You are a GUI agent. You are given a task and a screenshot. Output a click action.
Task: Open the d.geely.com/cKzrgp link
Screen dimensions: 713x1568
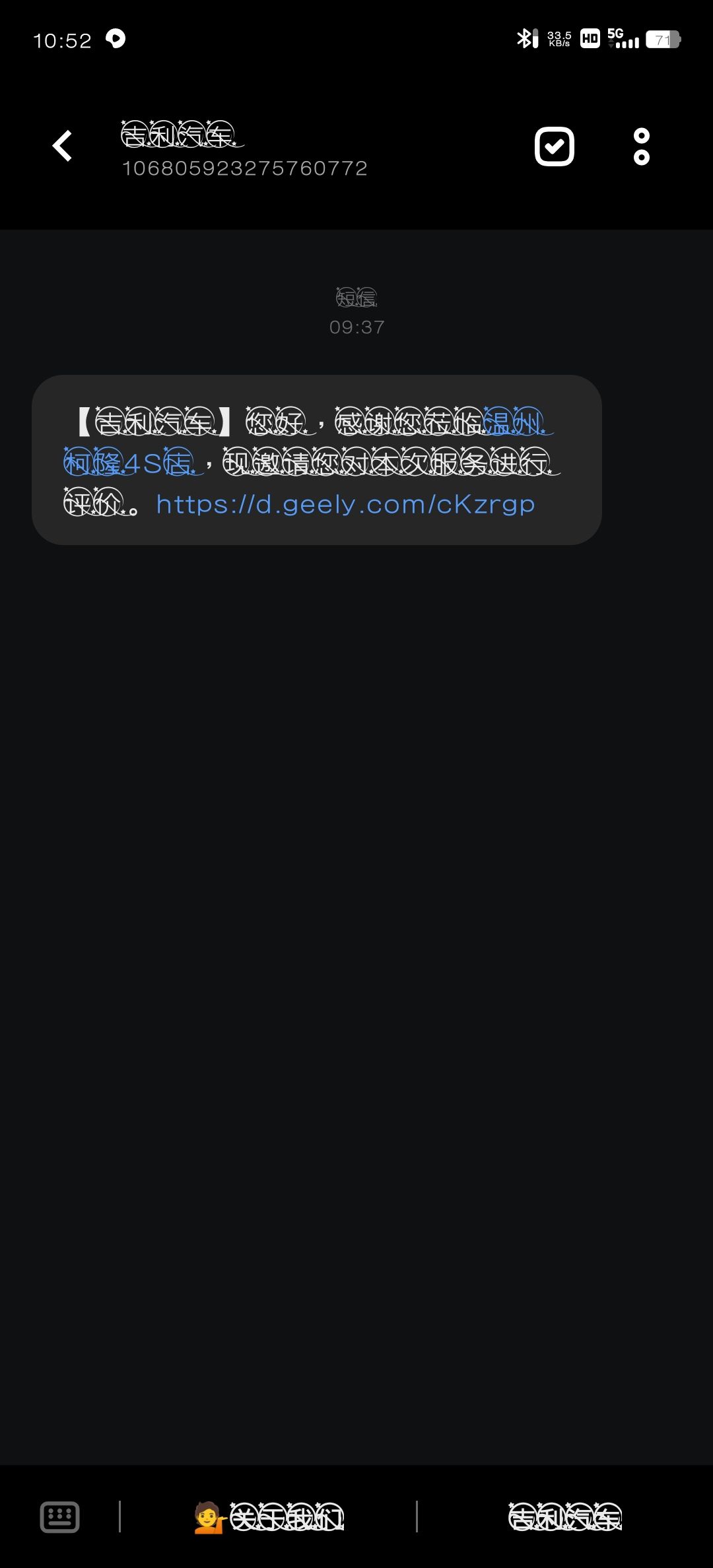(345, 505)
